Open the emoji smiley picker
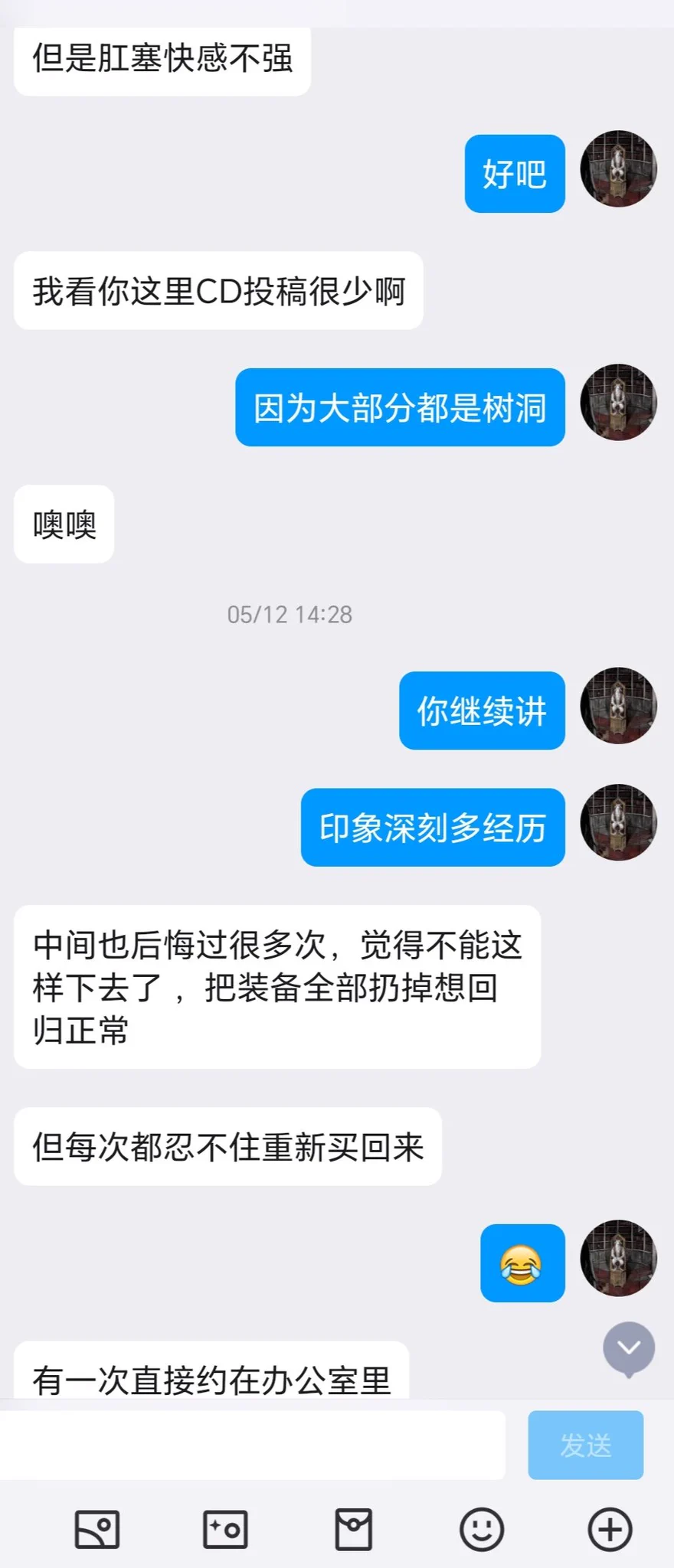The image size is (674, 1568). coord(482,1530)
